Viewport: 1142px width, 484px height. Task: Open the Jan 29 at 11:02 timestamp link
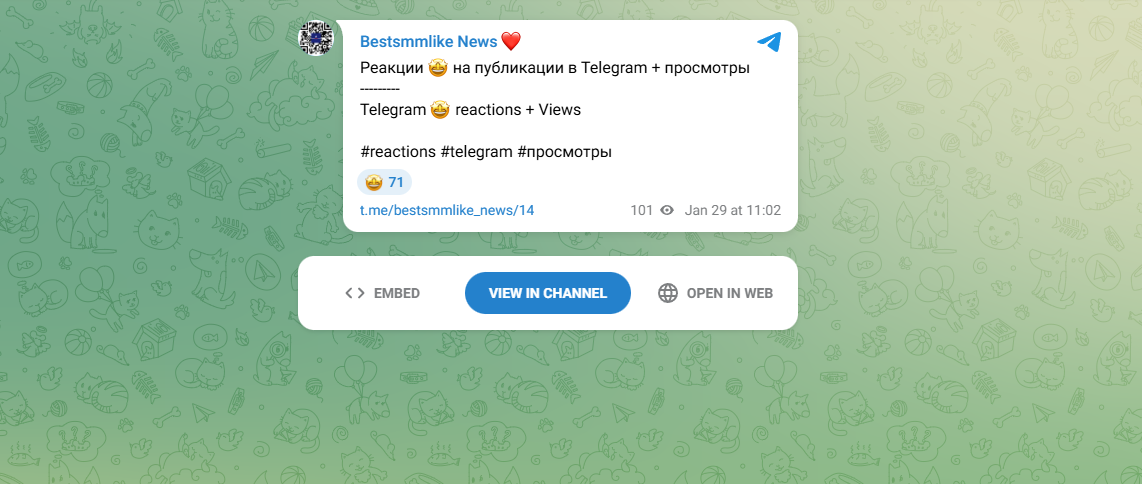733,210
